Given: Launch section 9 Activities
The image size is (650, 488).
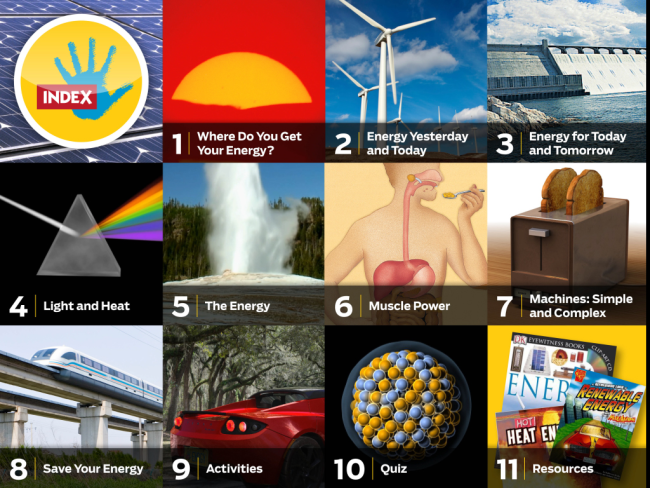Looking at the screenshot, I should [x=243, y=407].
